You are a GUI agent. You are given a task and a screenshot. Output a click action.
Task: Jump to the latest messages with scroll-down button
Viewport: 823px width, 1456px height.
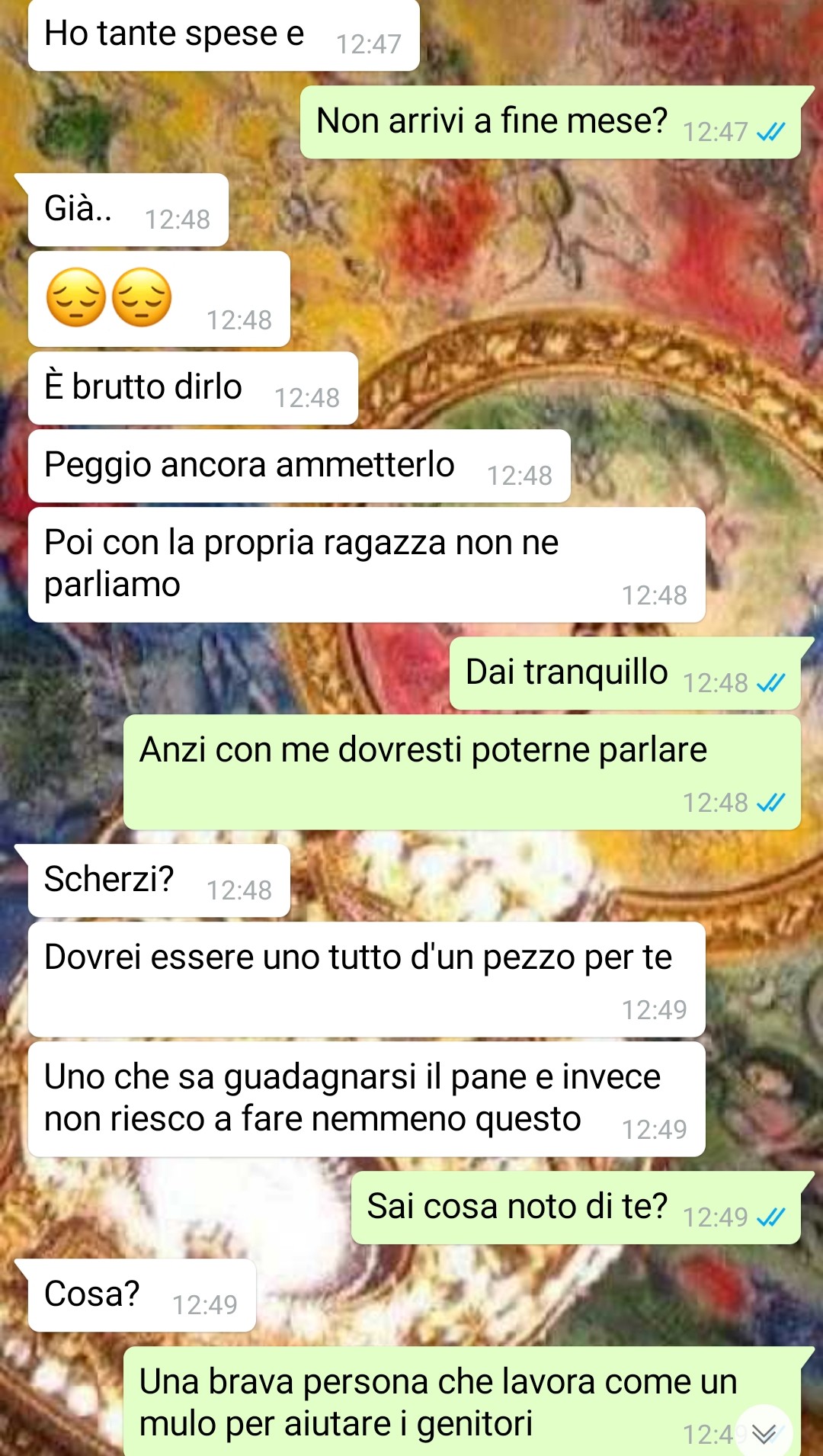tap(764, 1432)
